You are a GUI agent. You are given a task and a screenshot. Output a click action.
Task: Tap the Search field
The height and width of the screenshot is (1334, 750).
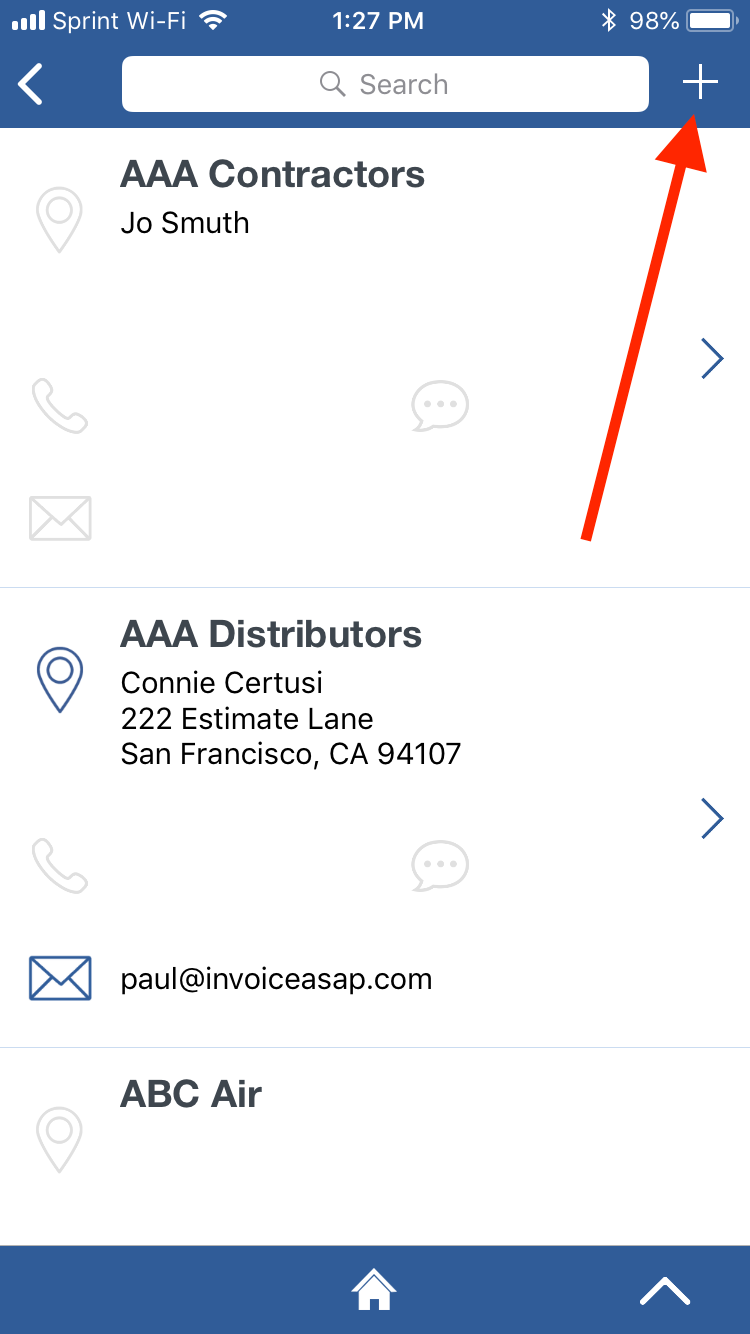pos(385,84)
